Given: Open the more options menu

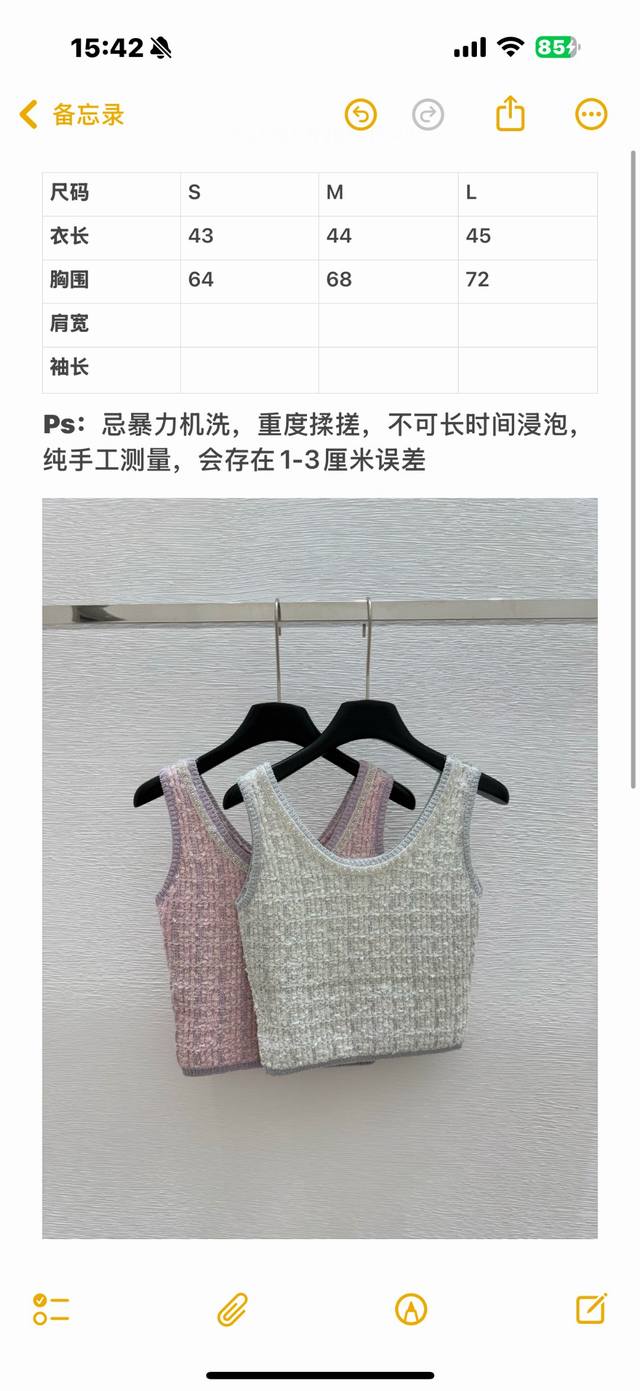Looking at the screenshot, I should click(x=591, y=115).
